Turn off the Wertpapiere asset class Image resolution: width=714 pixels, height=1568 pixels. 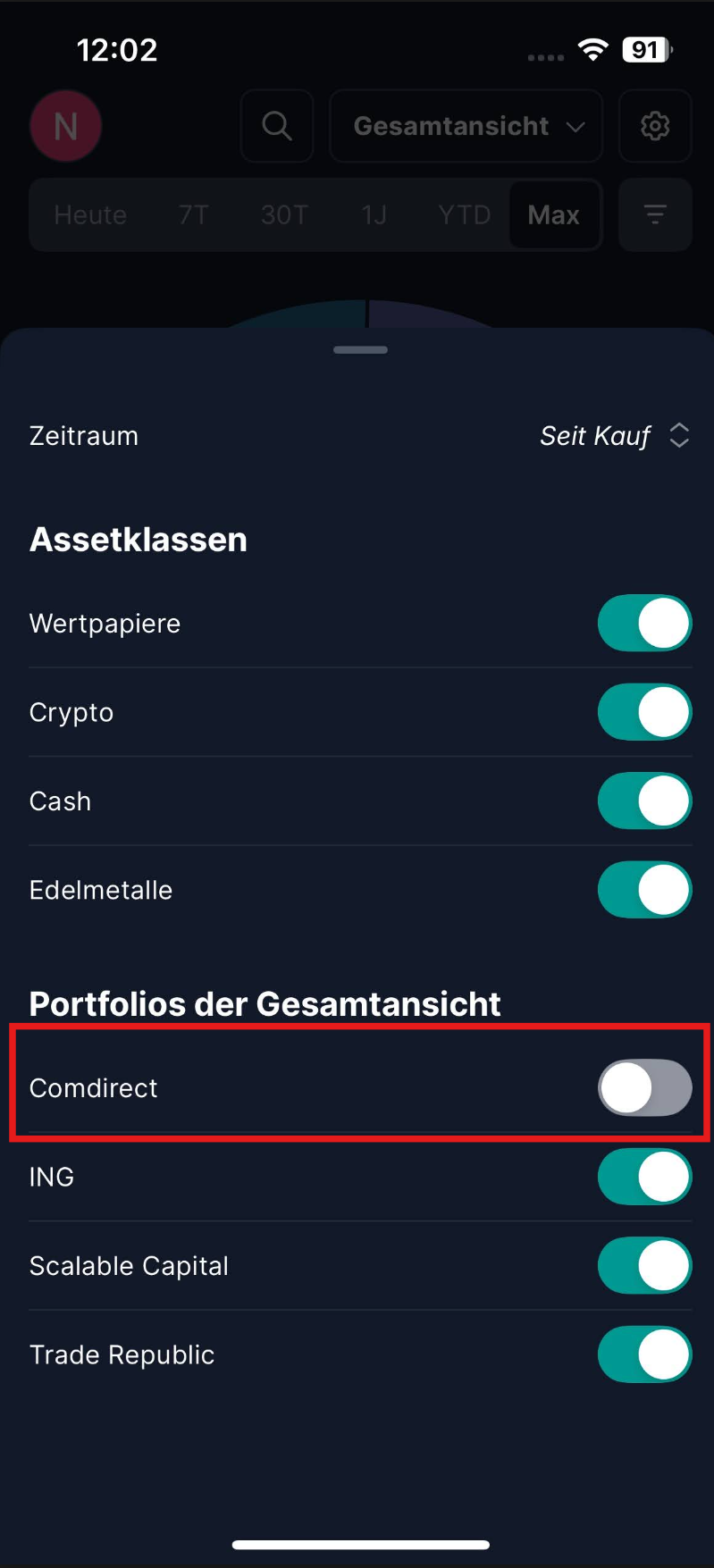point(644,623)
